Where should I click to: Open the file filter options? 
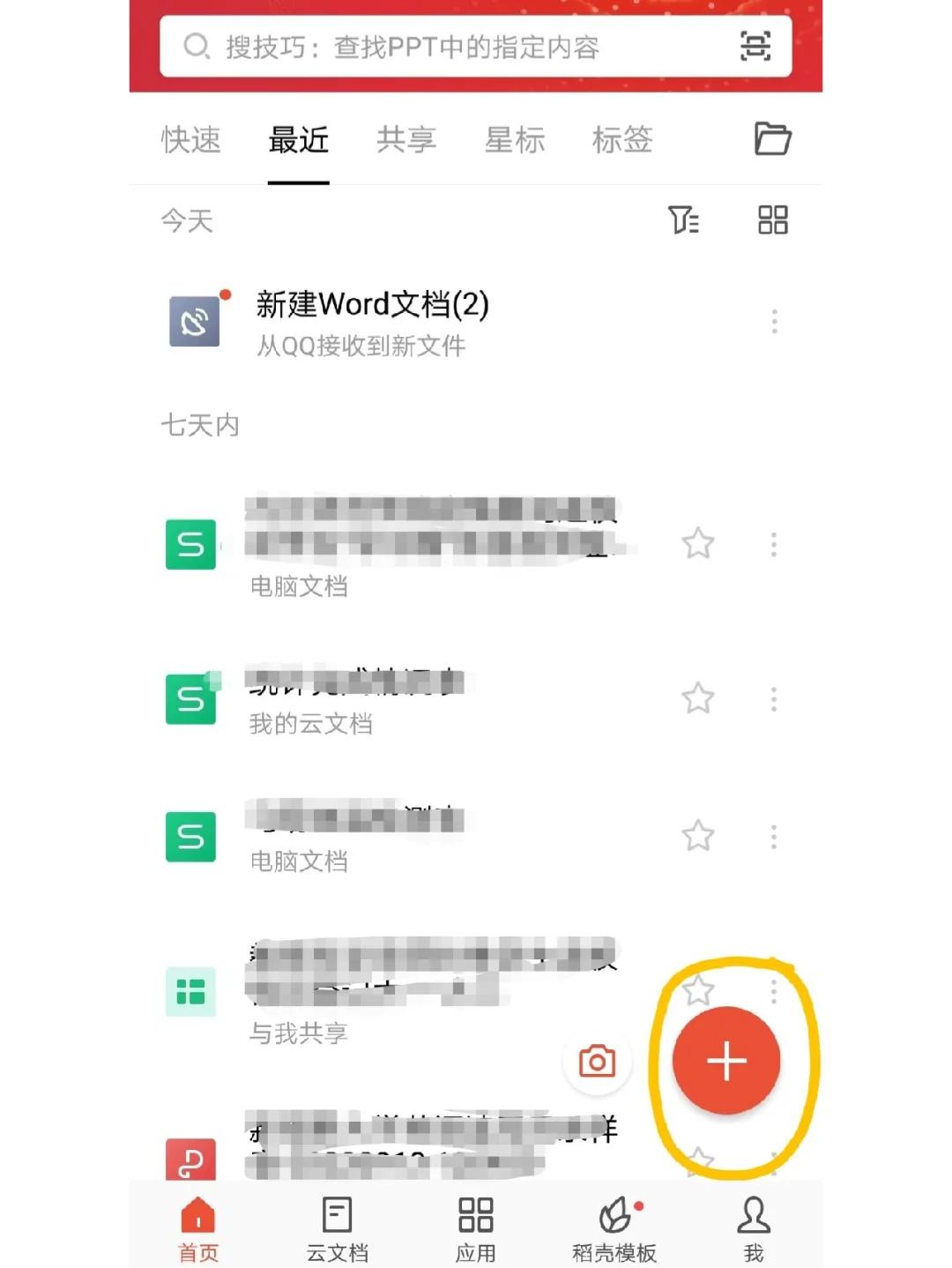click(x=683, y=220)
